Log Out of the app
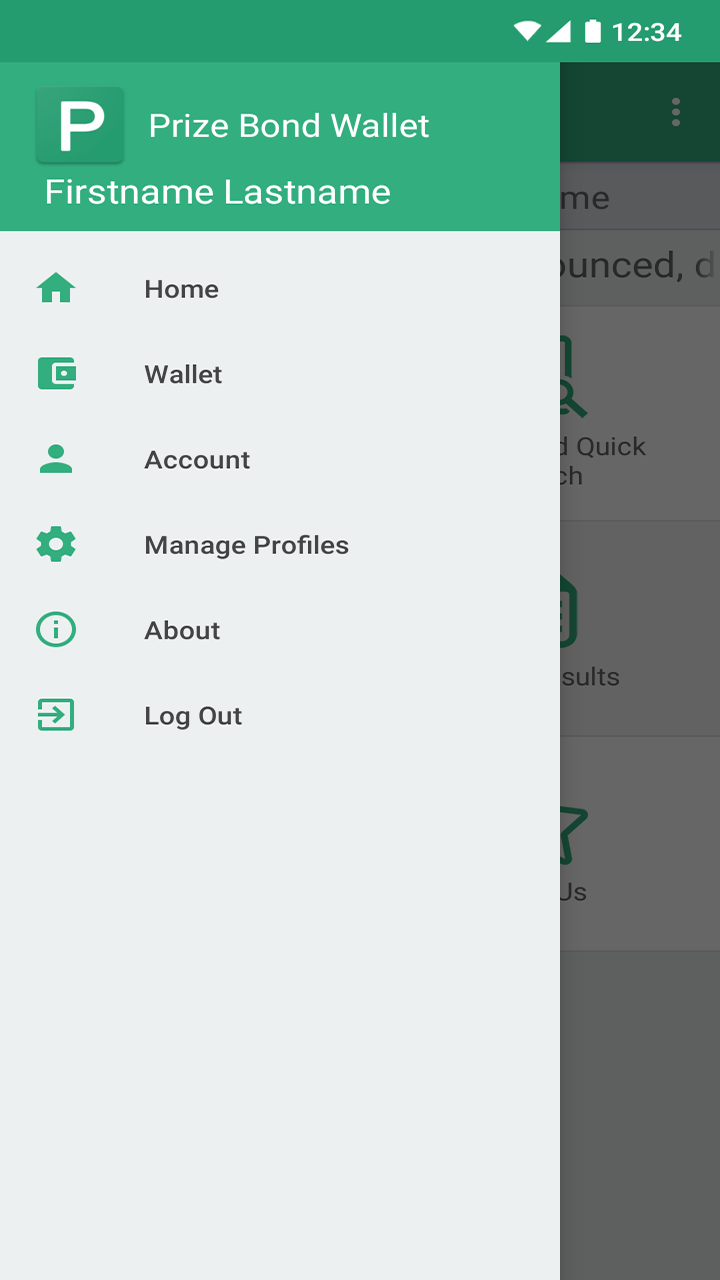 coord(193,716)
